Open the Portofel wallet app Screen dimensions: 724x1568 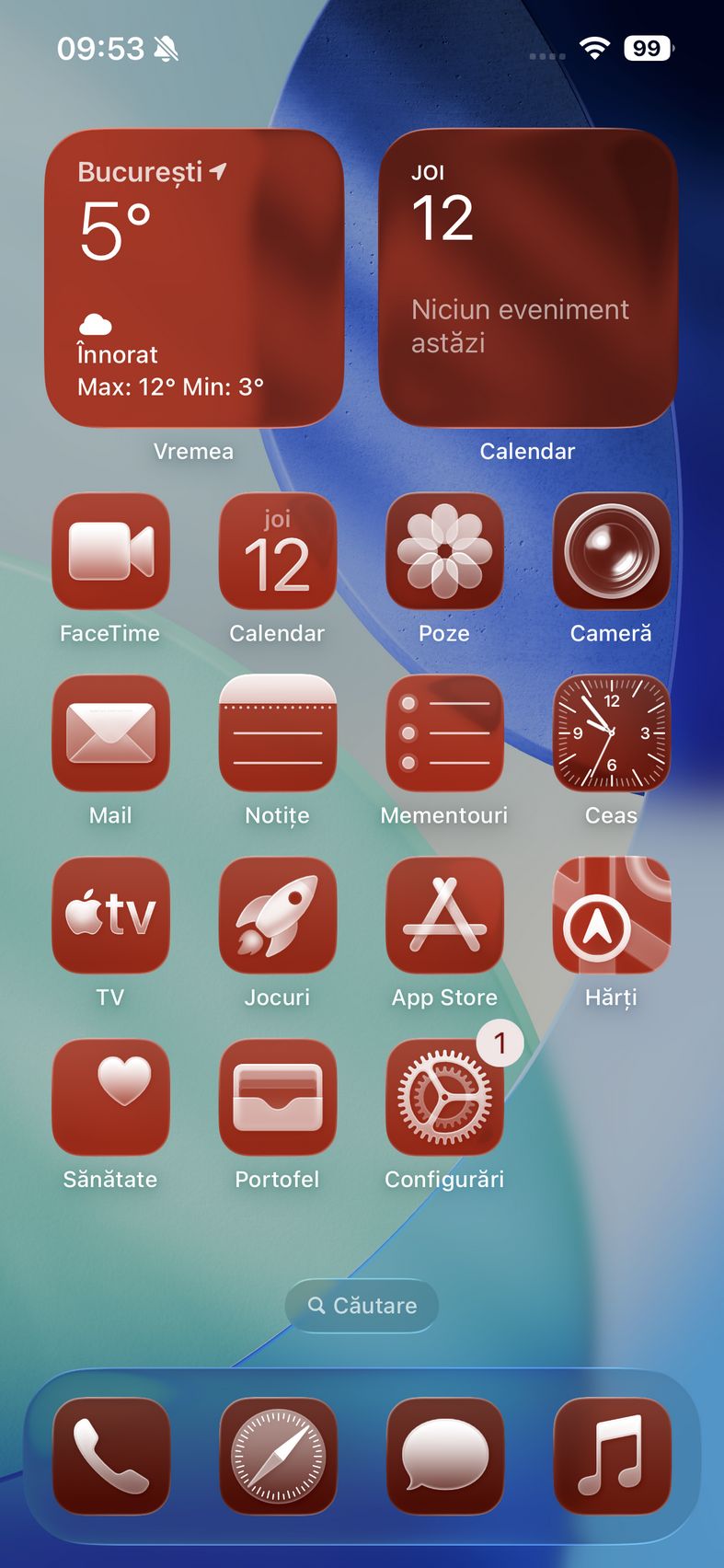point(277,1098)
